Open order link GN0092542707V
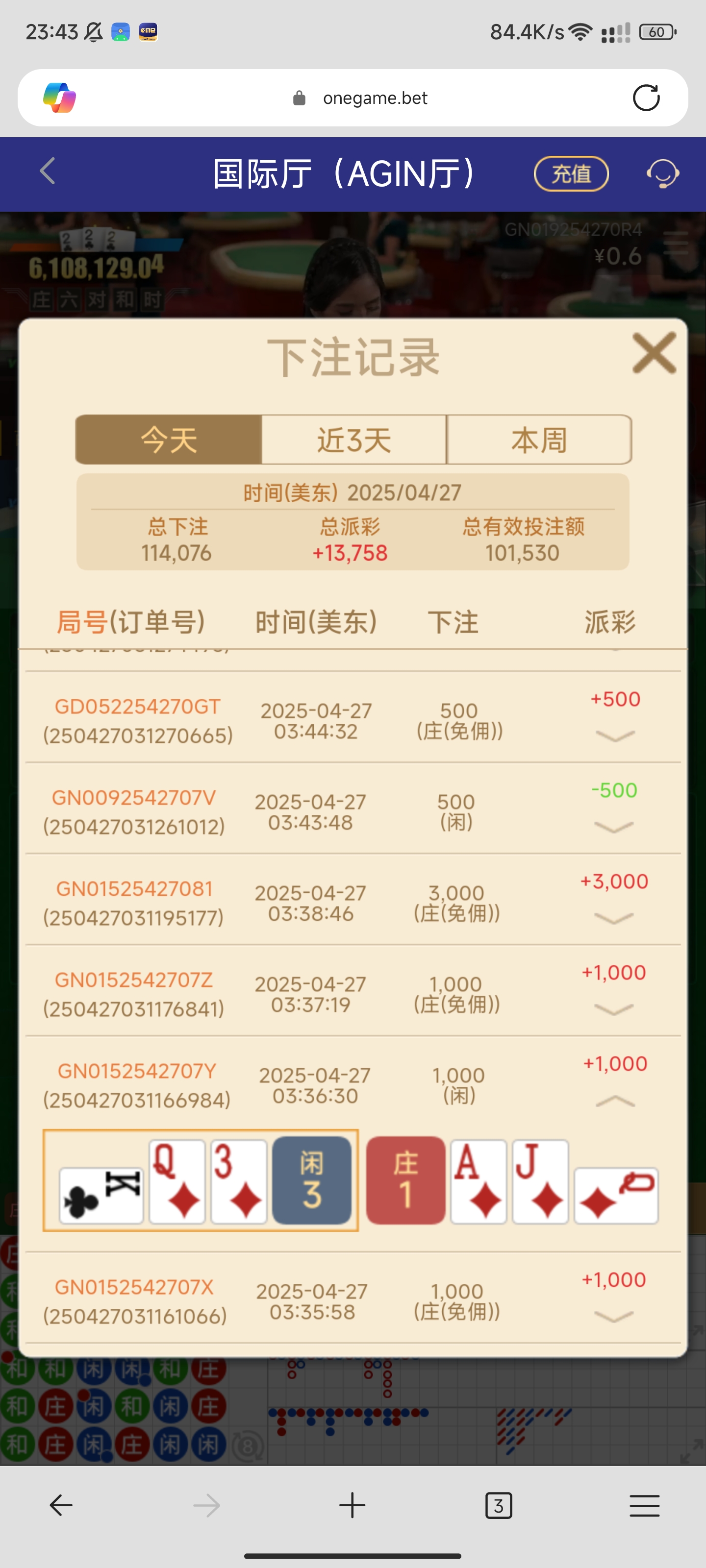 pos(133,797)
